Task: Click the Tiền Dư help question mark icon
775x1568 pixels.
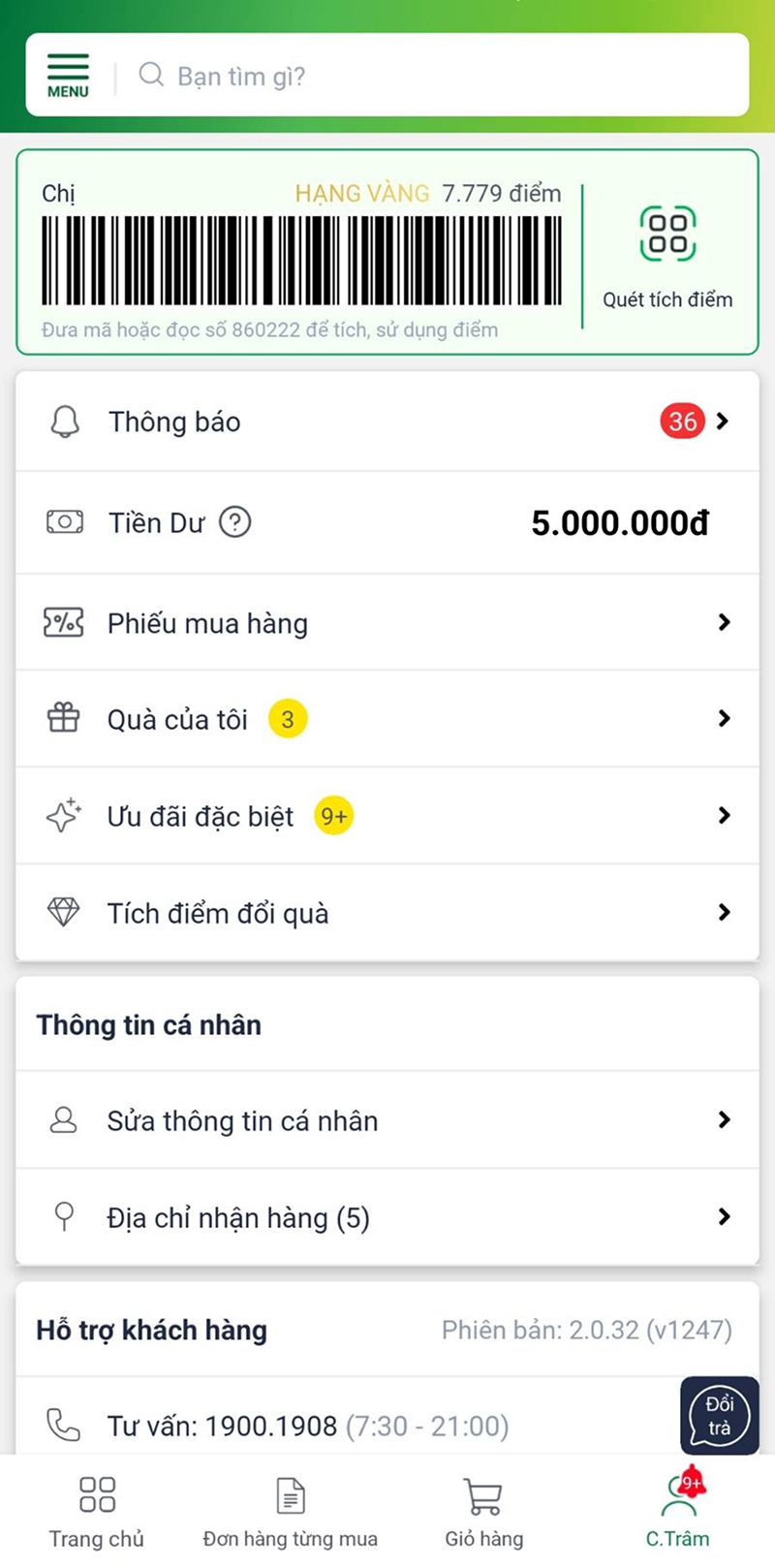Action: 235,521
